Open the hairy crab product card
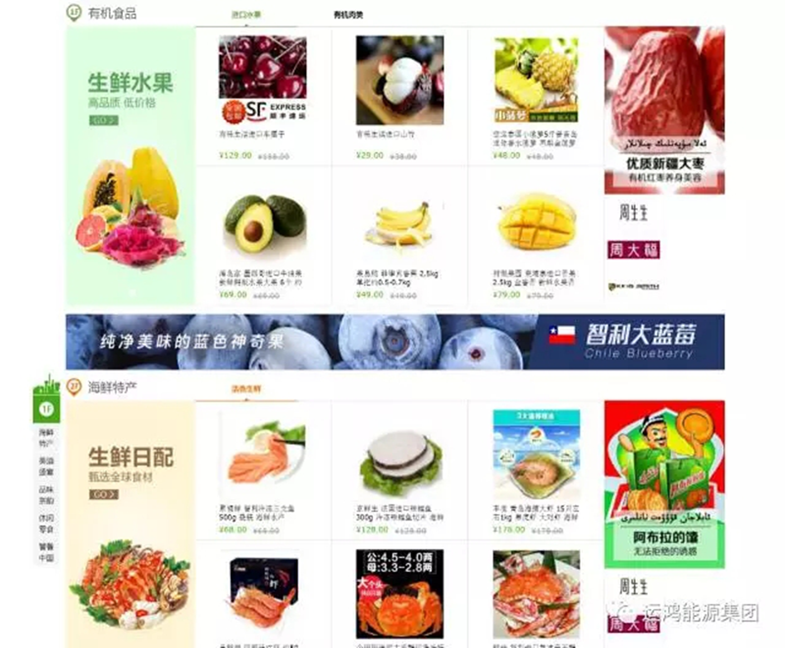The image size is (785, 648). click(399, 595)
